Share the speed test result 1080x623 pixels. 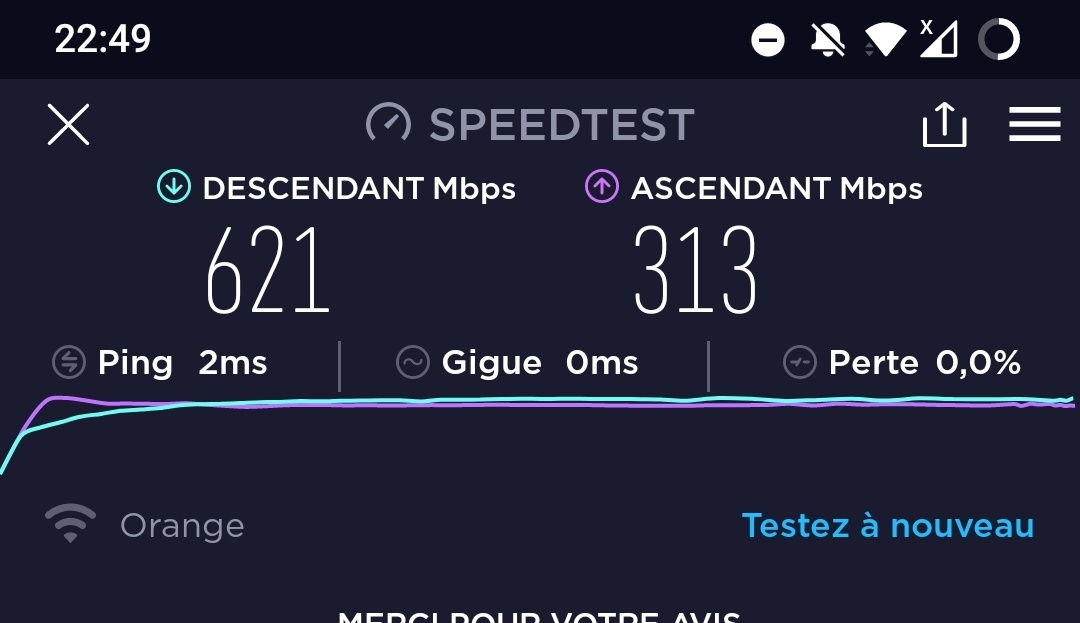tap(944, 125)
